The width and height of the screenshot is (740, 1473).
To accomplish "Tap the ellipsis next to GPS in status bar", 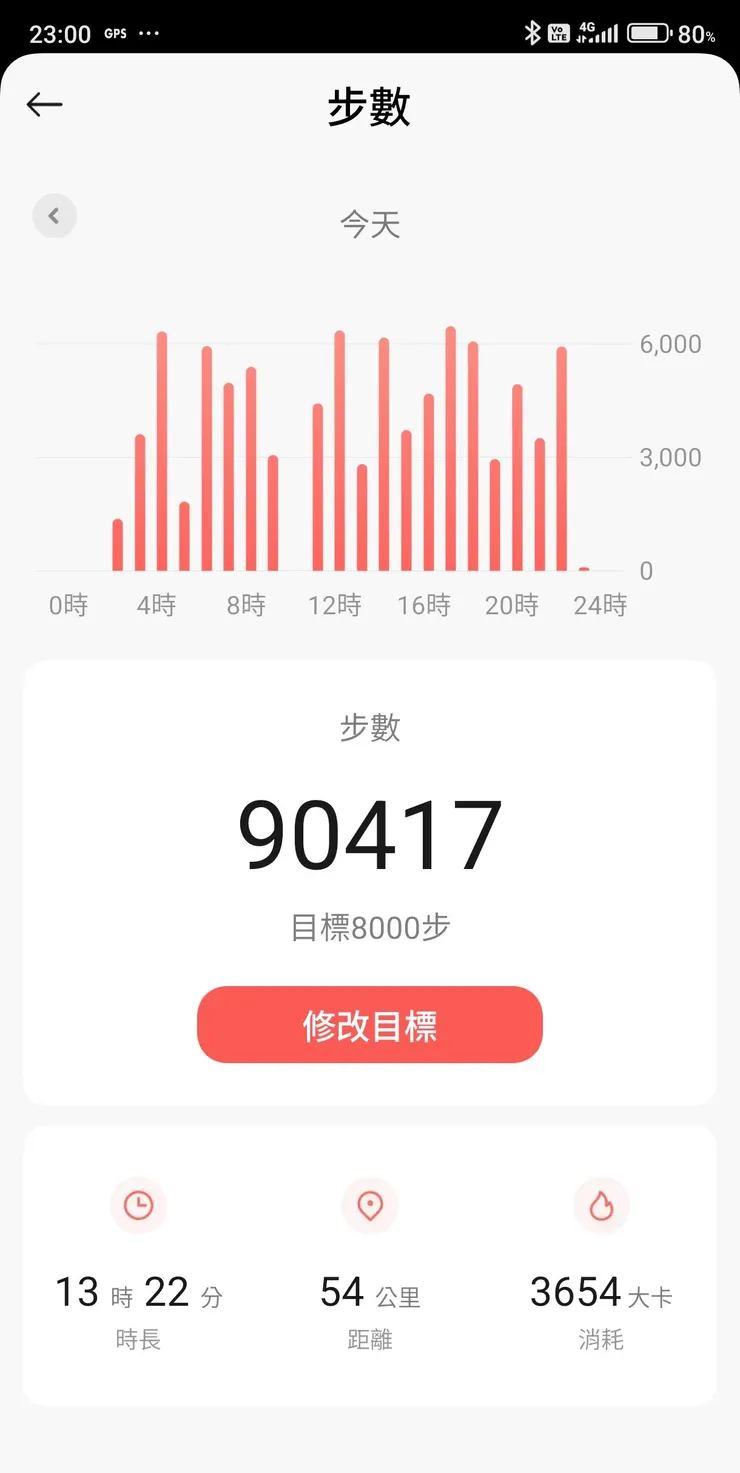I will 149,33.
